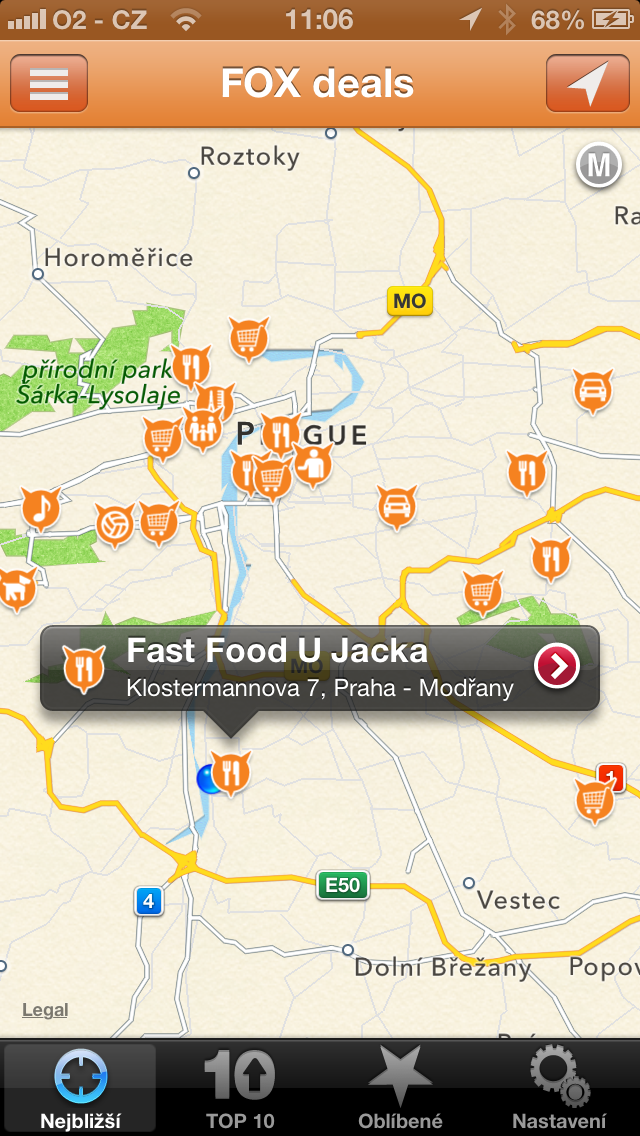Open the hamburger menu
The image size is (640, 1136).
click(x=49, y=83)
